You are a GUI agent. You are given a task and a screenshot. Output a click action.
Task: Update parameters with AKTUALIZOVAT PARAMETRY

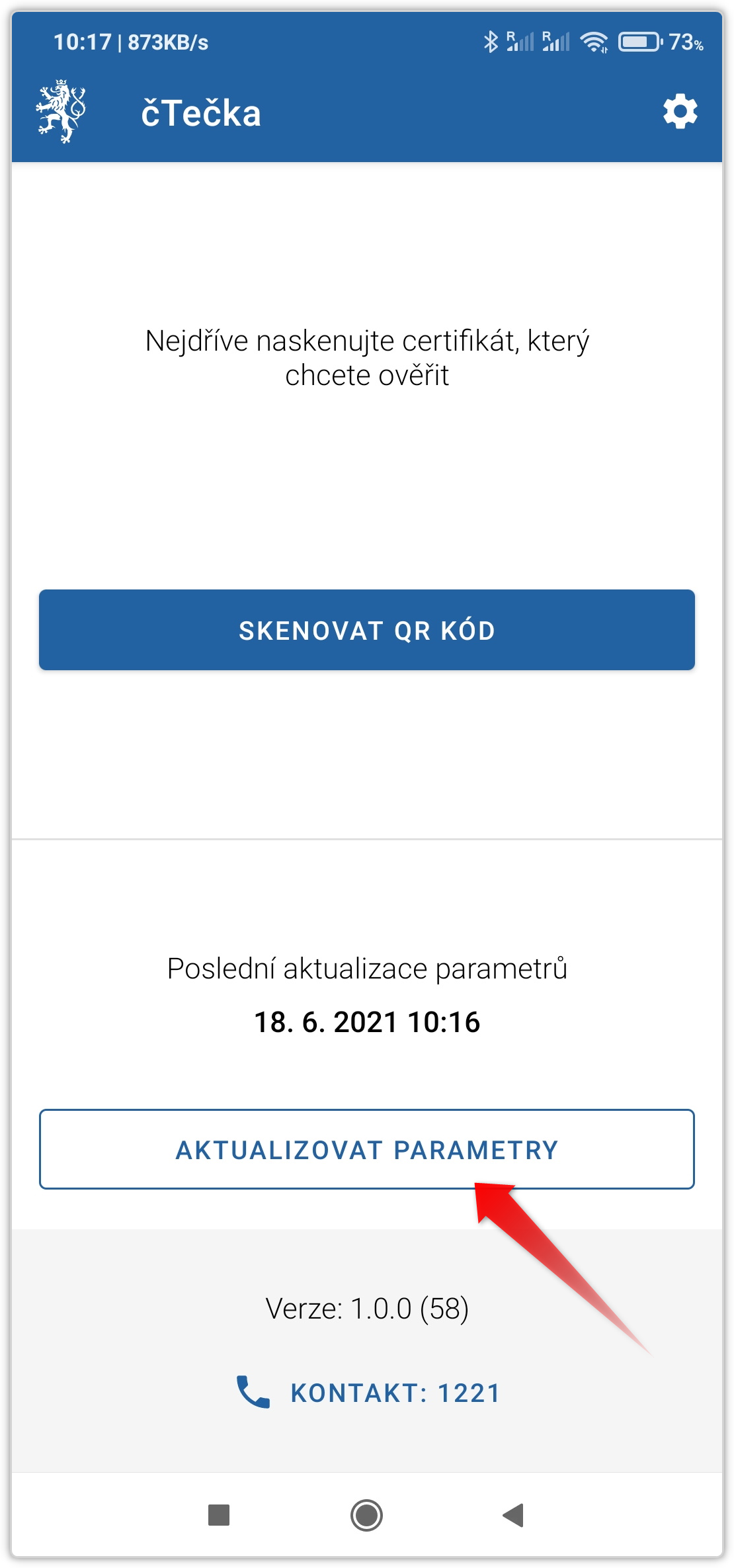(367, 1149)
